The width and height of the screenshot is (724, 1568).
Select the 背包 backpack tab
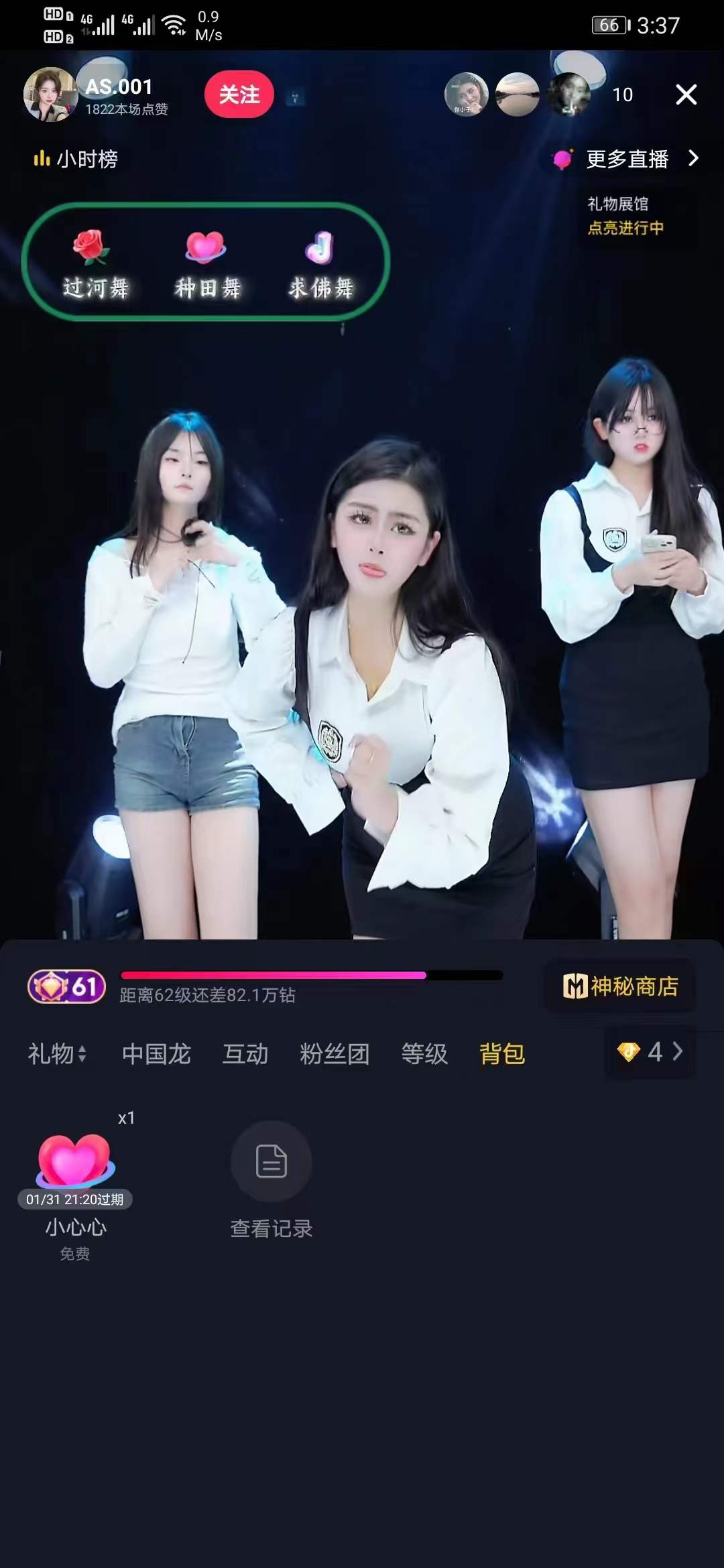502,1053
